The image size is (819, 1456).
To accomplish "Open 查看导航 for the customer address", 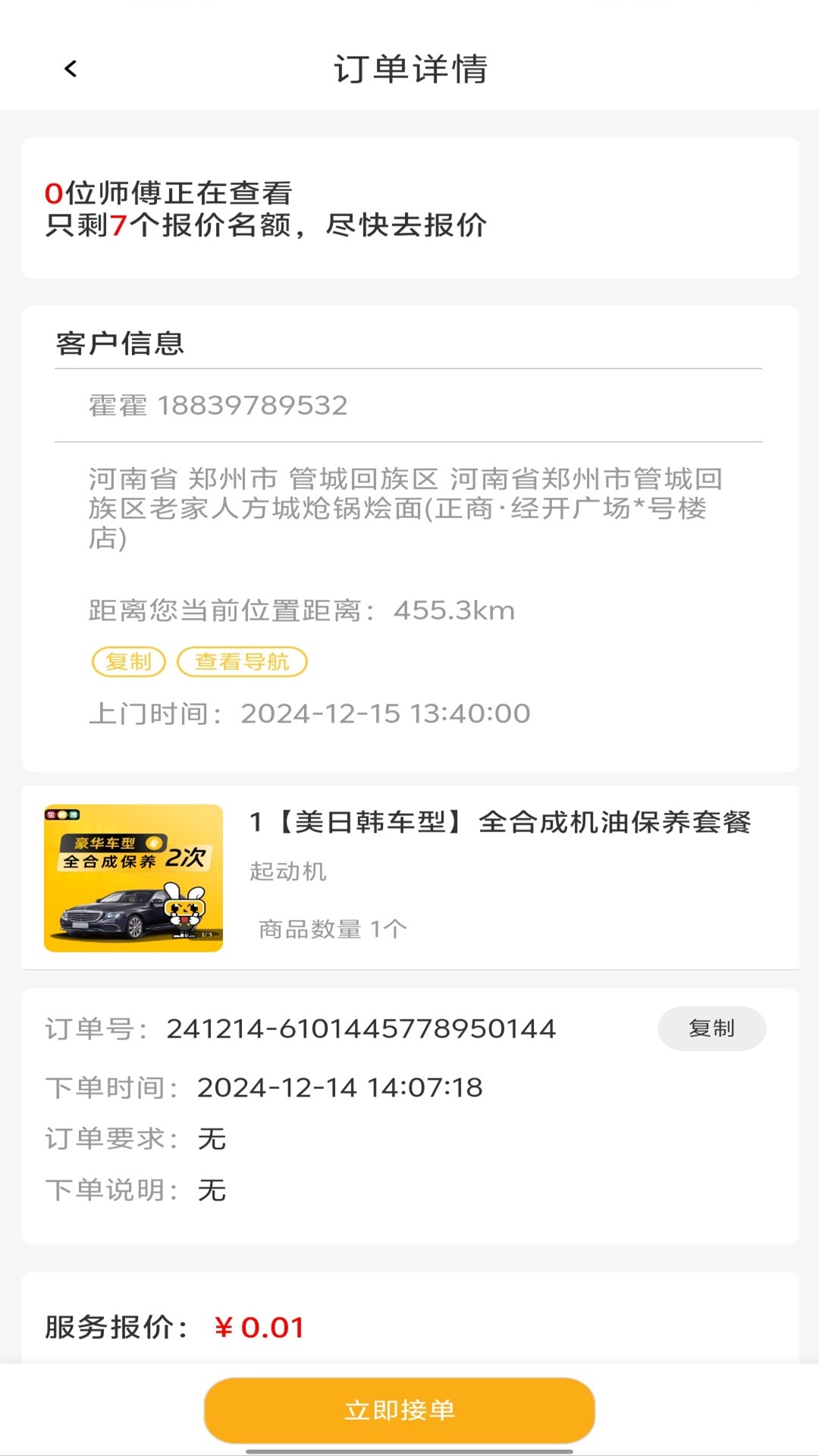I will pyautogui.click(x=242, y=662).
